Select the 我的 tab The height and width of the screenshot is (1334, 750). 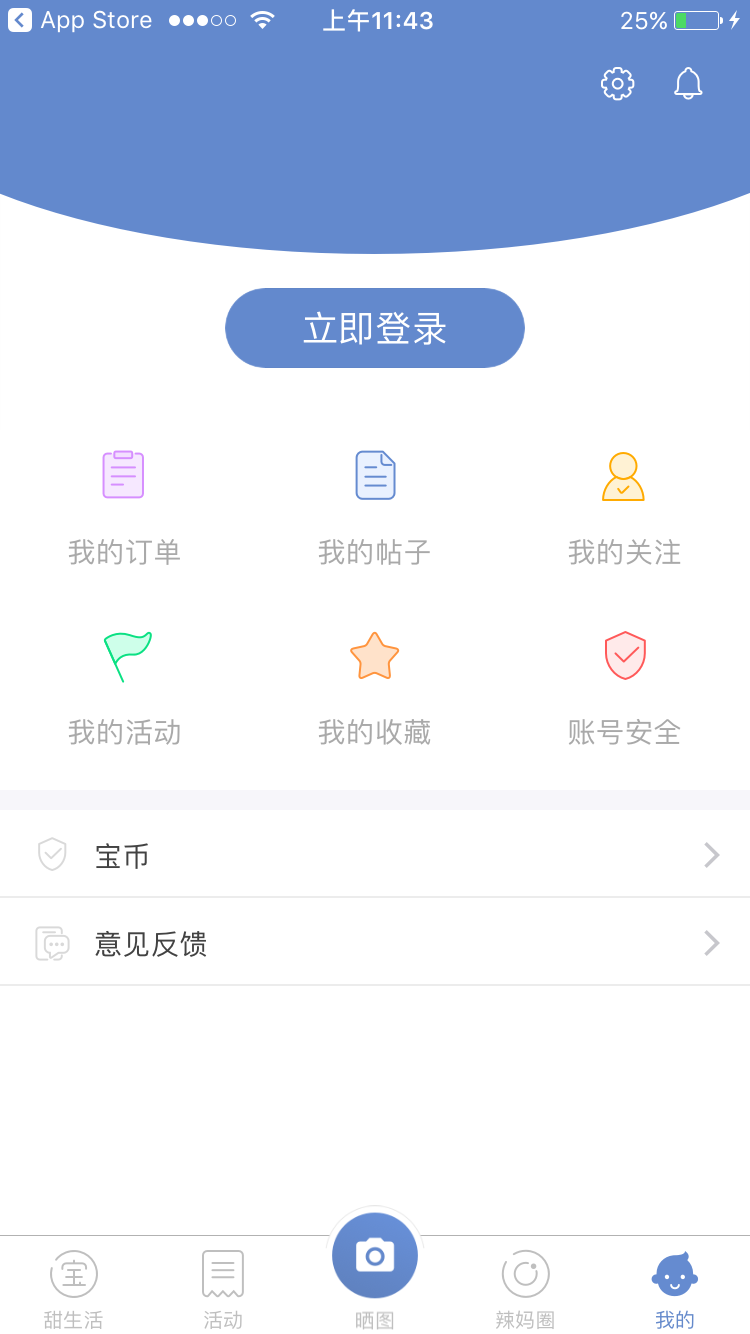click(x=675, y=1288)
